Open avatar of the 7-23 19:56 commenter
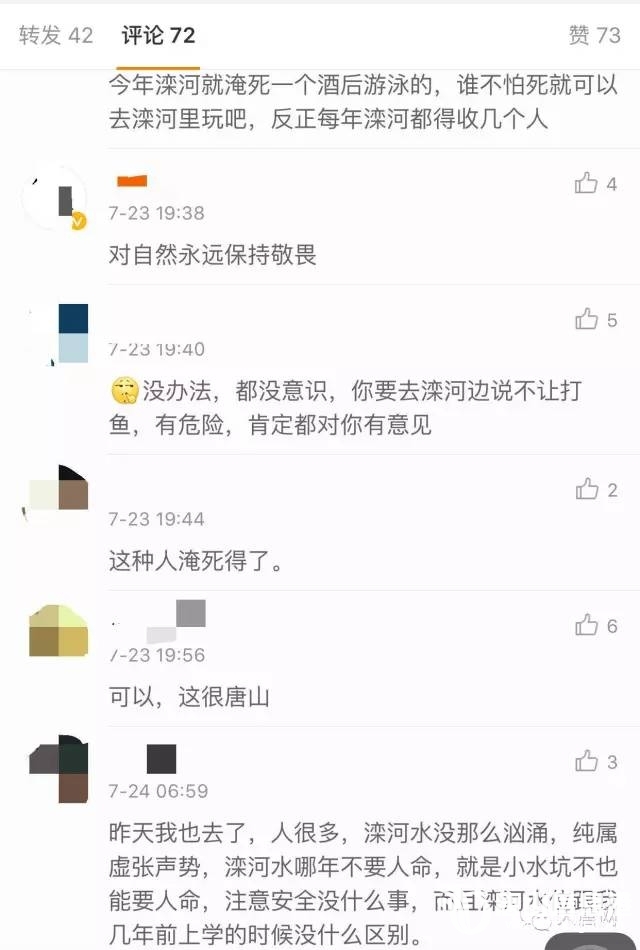 click(58, 630)
